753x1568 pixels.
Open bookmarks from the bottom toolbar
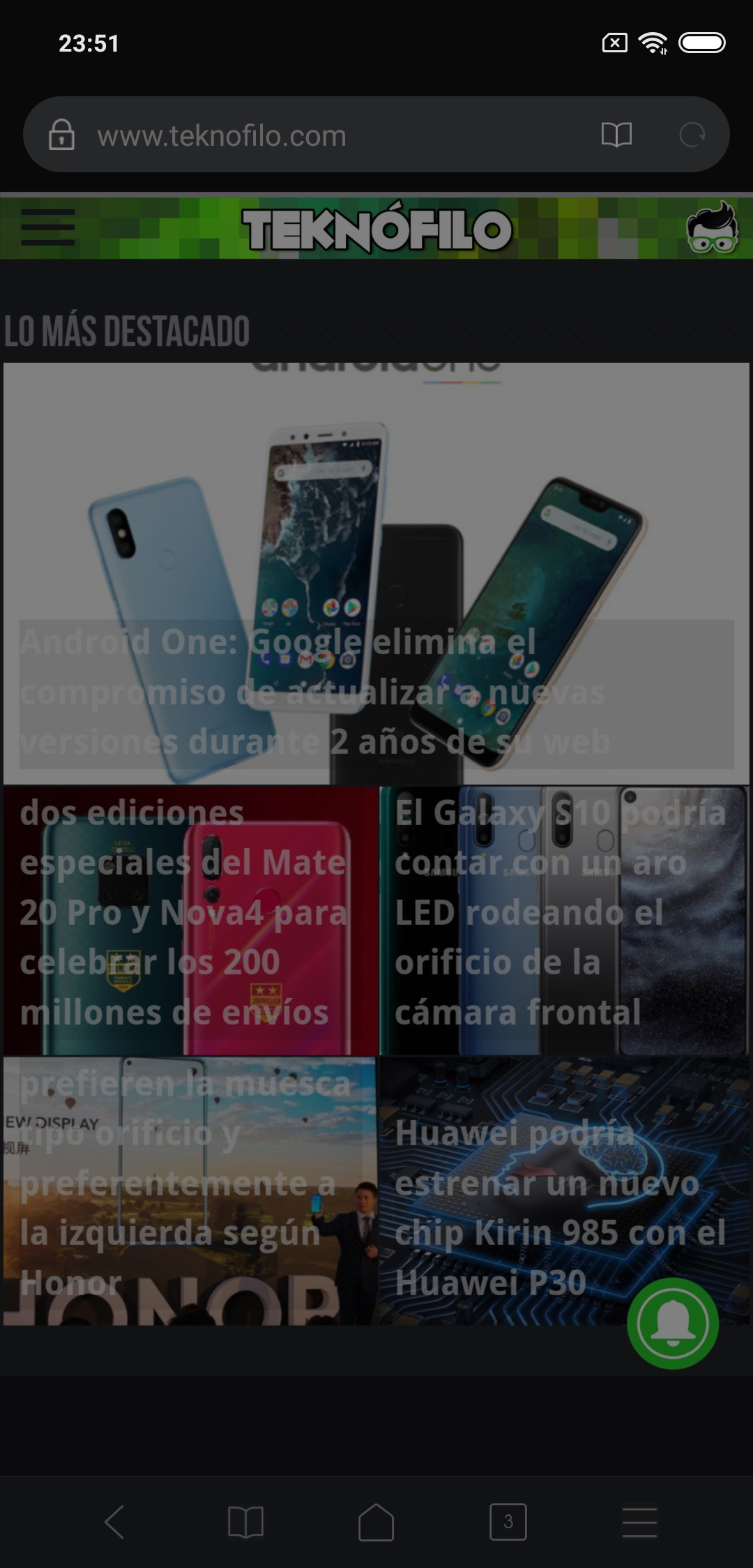245,1521
